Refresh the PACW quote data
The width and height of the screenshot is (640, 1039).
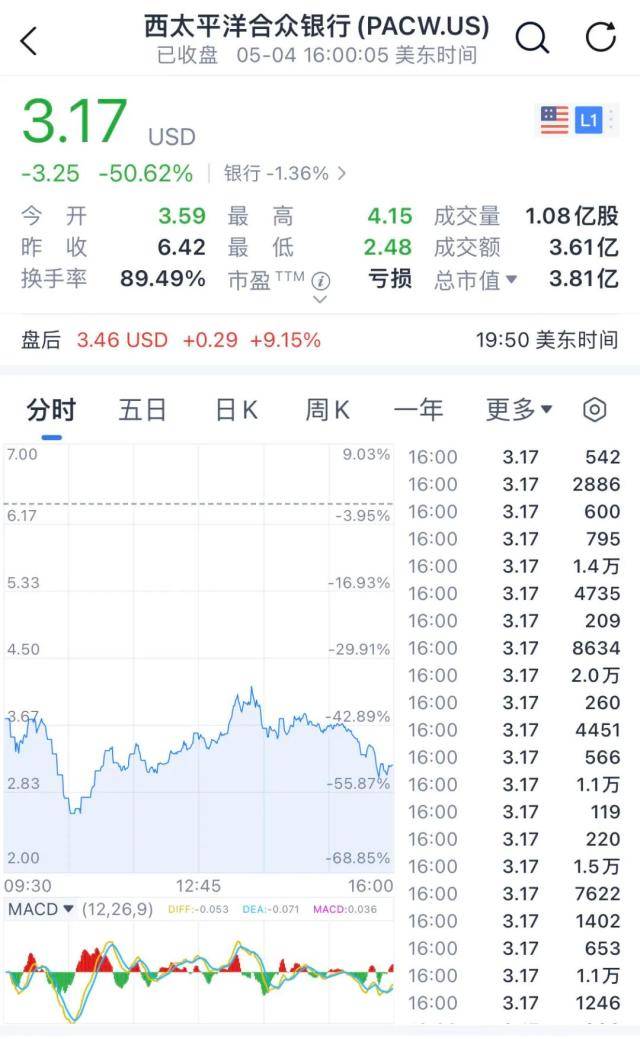tap(600, 38)
